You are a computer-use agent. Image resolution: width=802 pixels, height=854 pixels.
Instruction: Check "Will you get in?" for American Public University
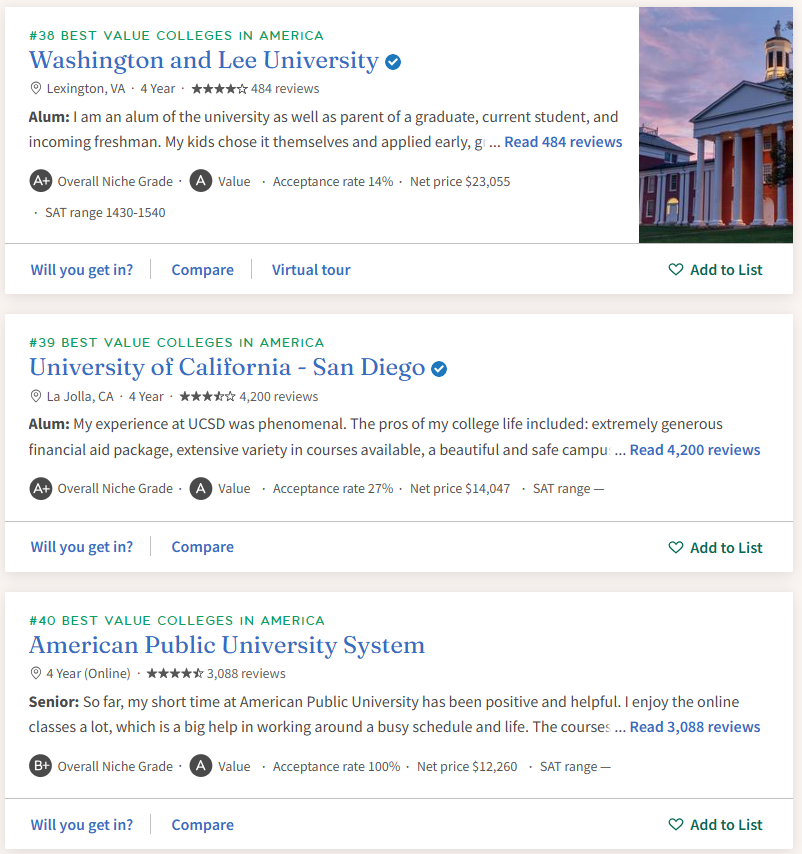[81, 825]
